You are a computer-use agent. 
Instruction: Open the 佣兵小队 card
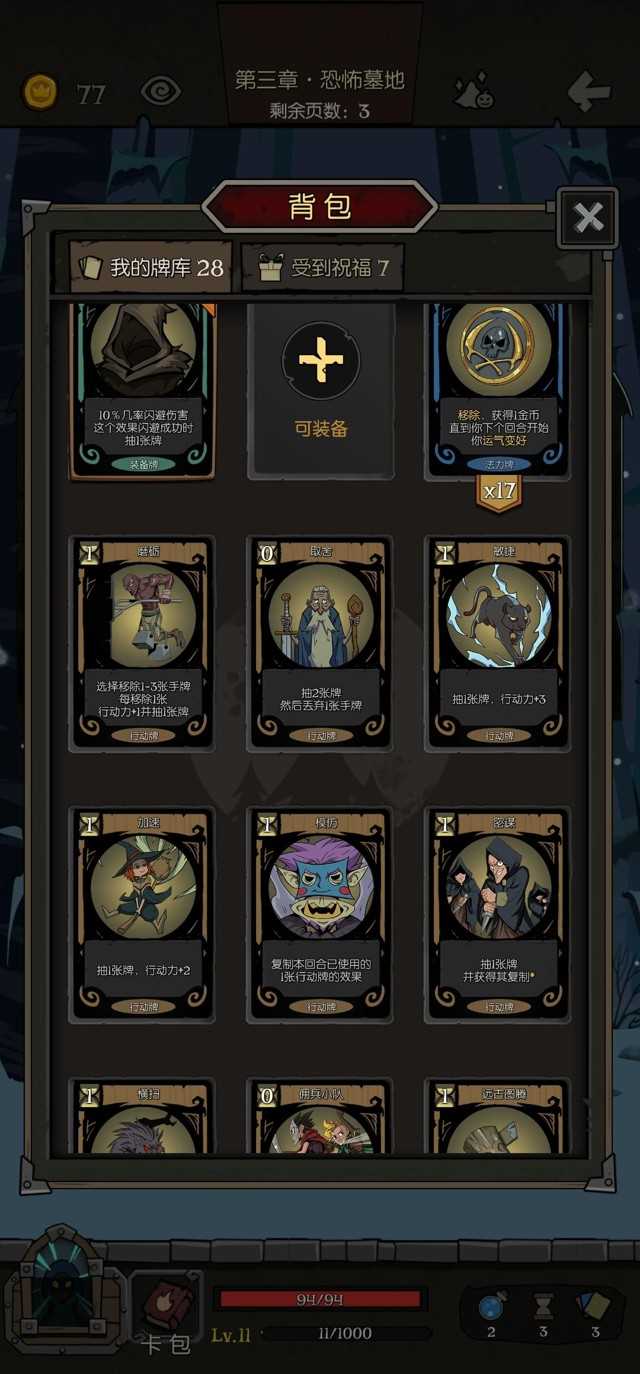pyautogui.click(x=321, y=1118)
